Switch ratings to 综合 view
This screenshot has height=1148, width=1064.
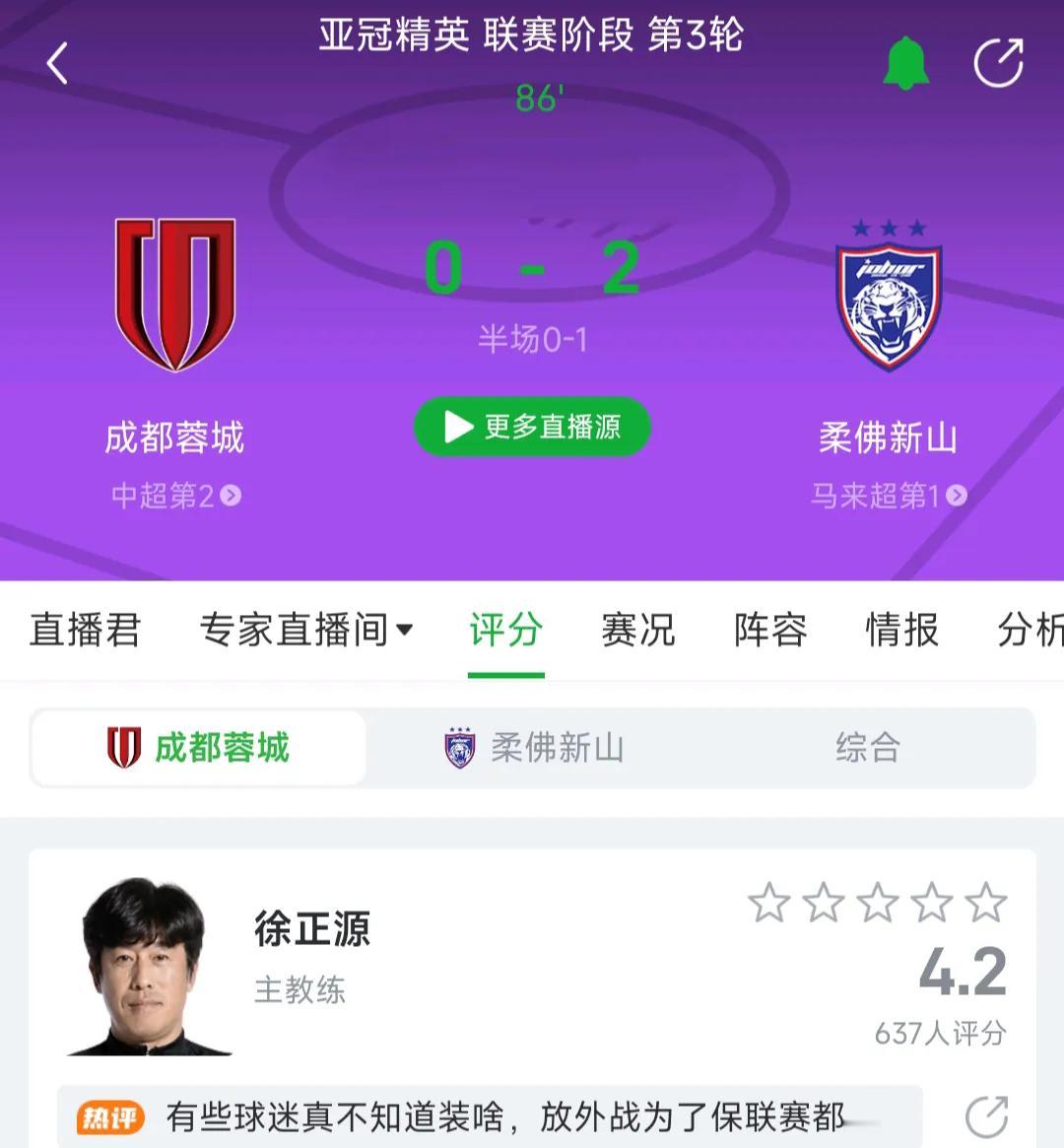click(867, 748)
